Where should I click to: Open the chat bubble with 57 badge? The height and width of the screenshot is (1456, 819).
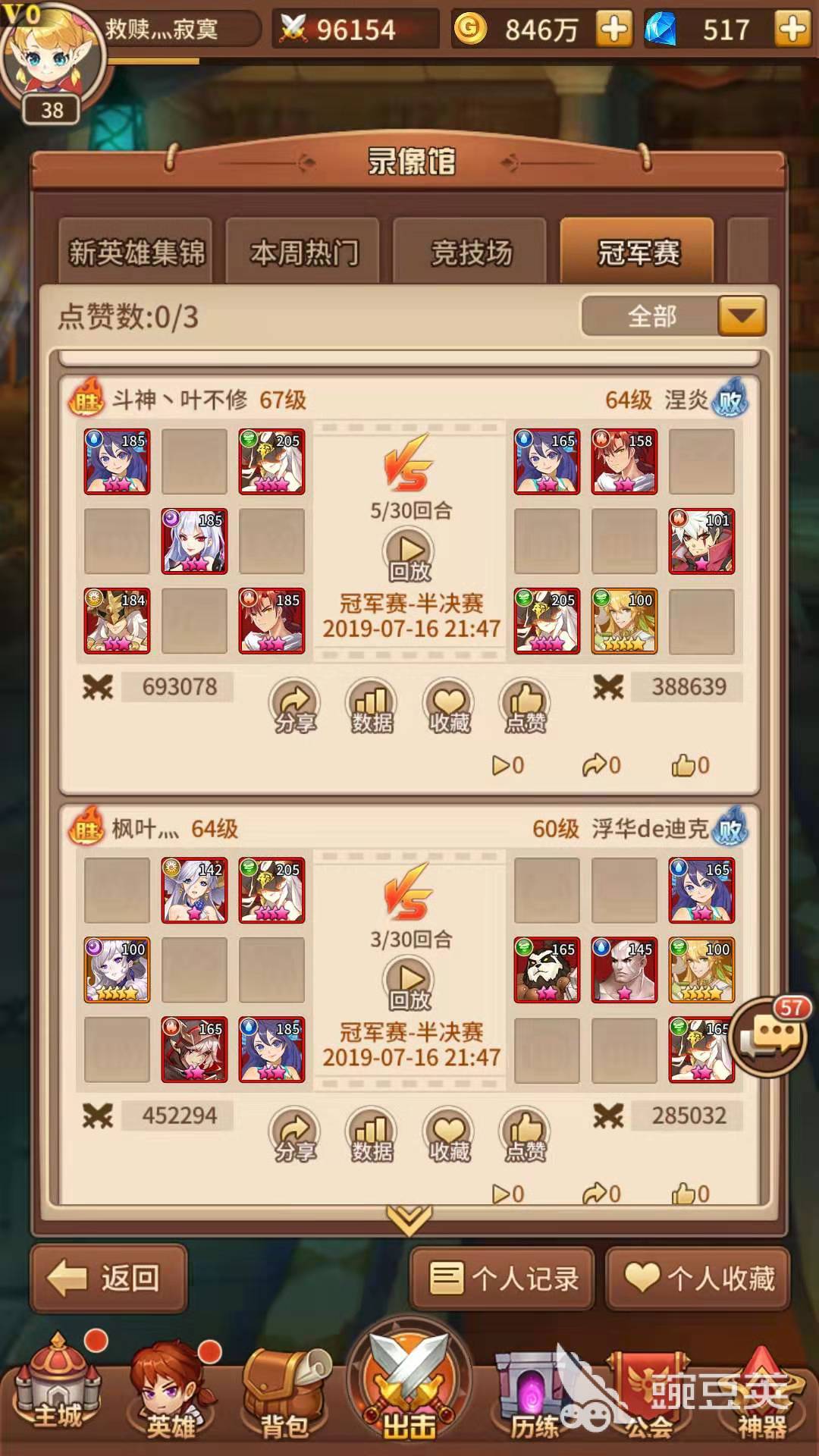point(770,1037)
